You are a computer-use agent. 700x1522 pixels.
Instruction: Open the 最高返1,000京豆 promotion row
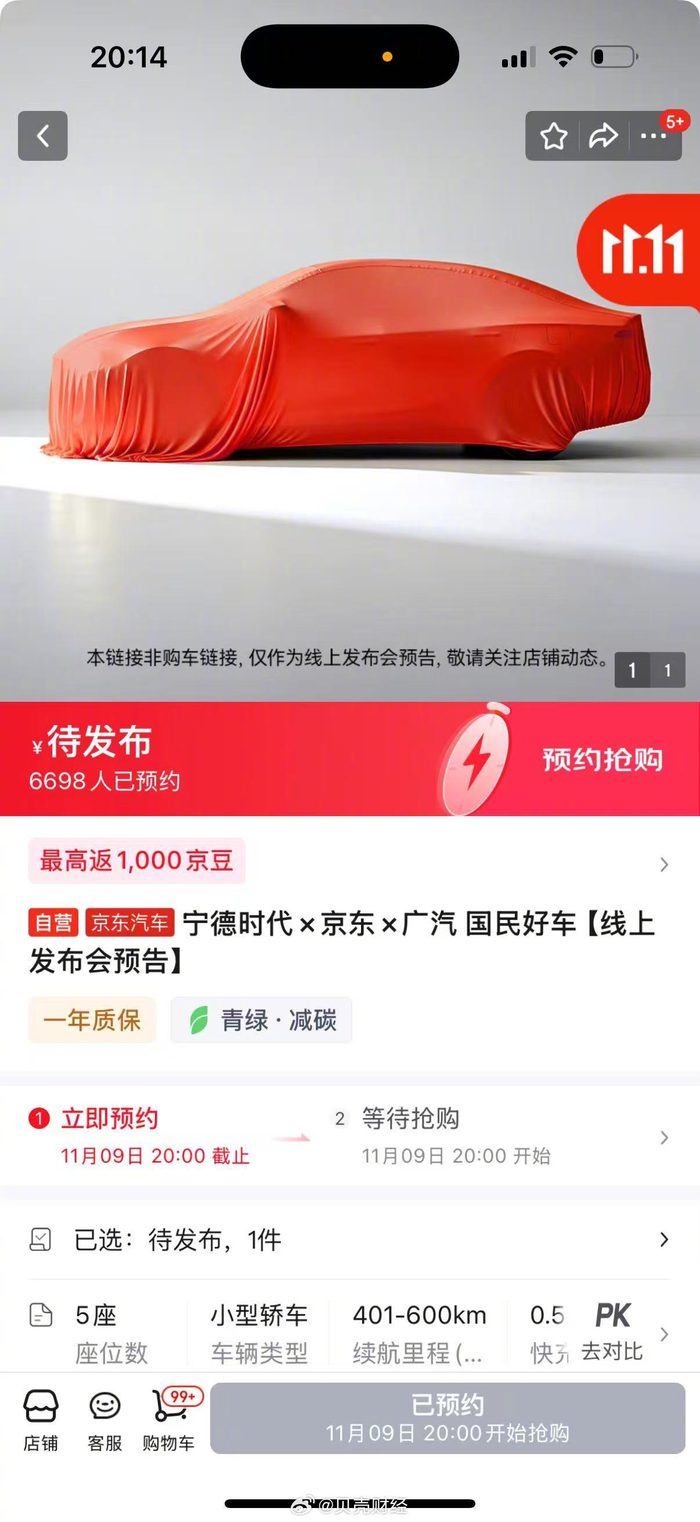coord(348,862)
